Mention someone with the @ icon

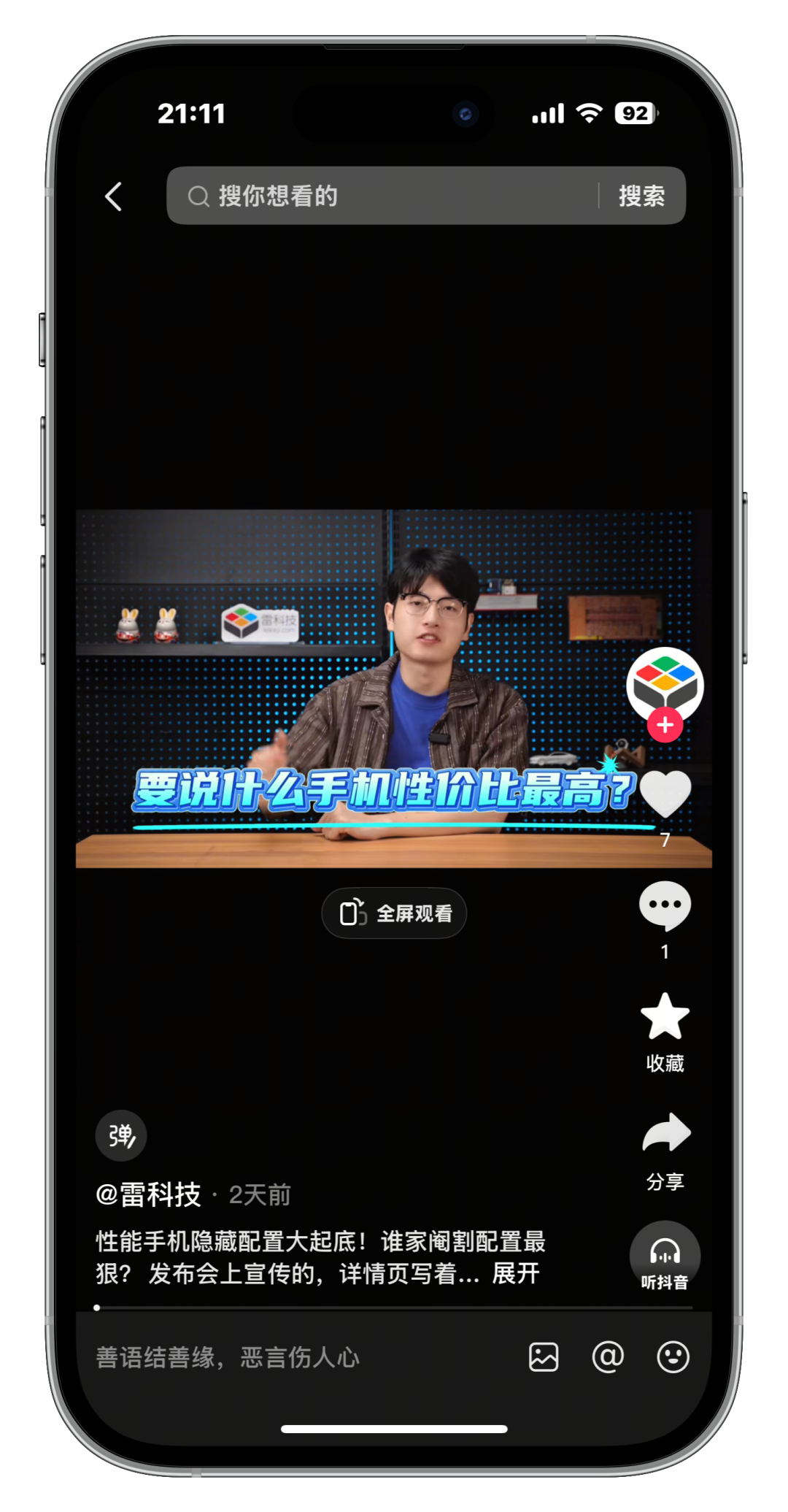pyautogui.click(x=608, y=1357)
